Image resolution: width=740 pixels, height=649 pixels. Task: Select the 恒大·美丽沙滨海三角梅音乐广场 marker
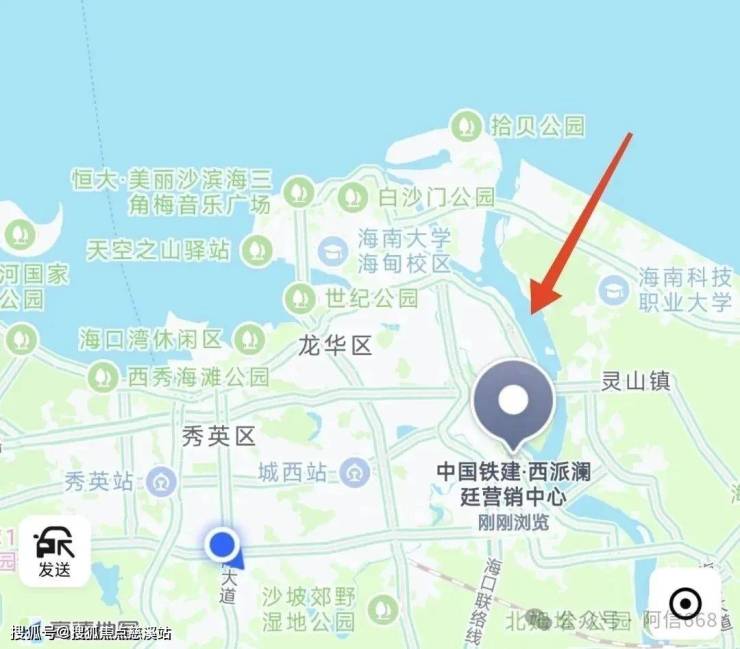tap(298, 192)
